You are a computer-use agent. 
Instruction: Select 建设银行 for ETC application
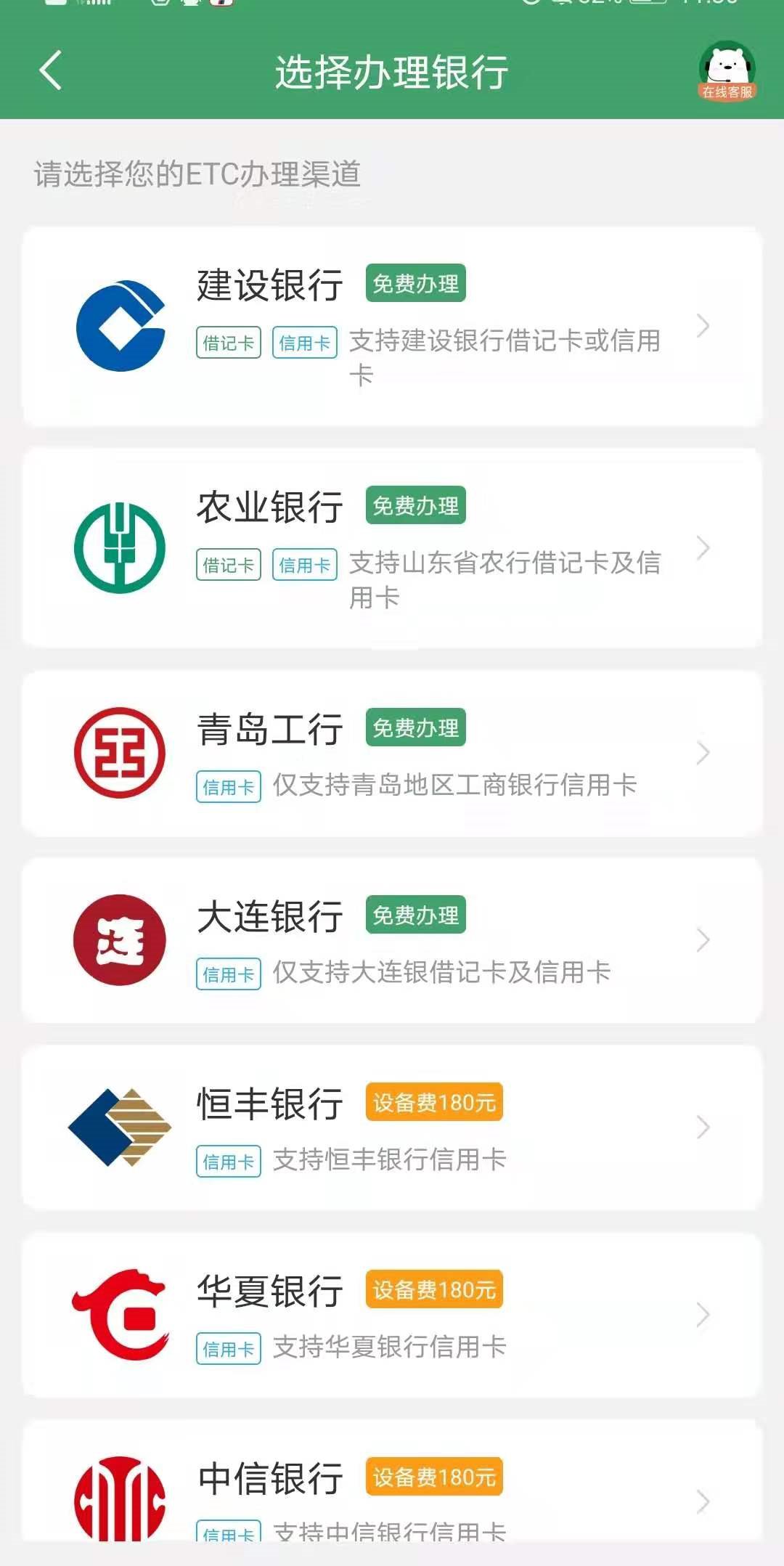(392, 326)
